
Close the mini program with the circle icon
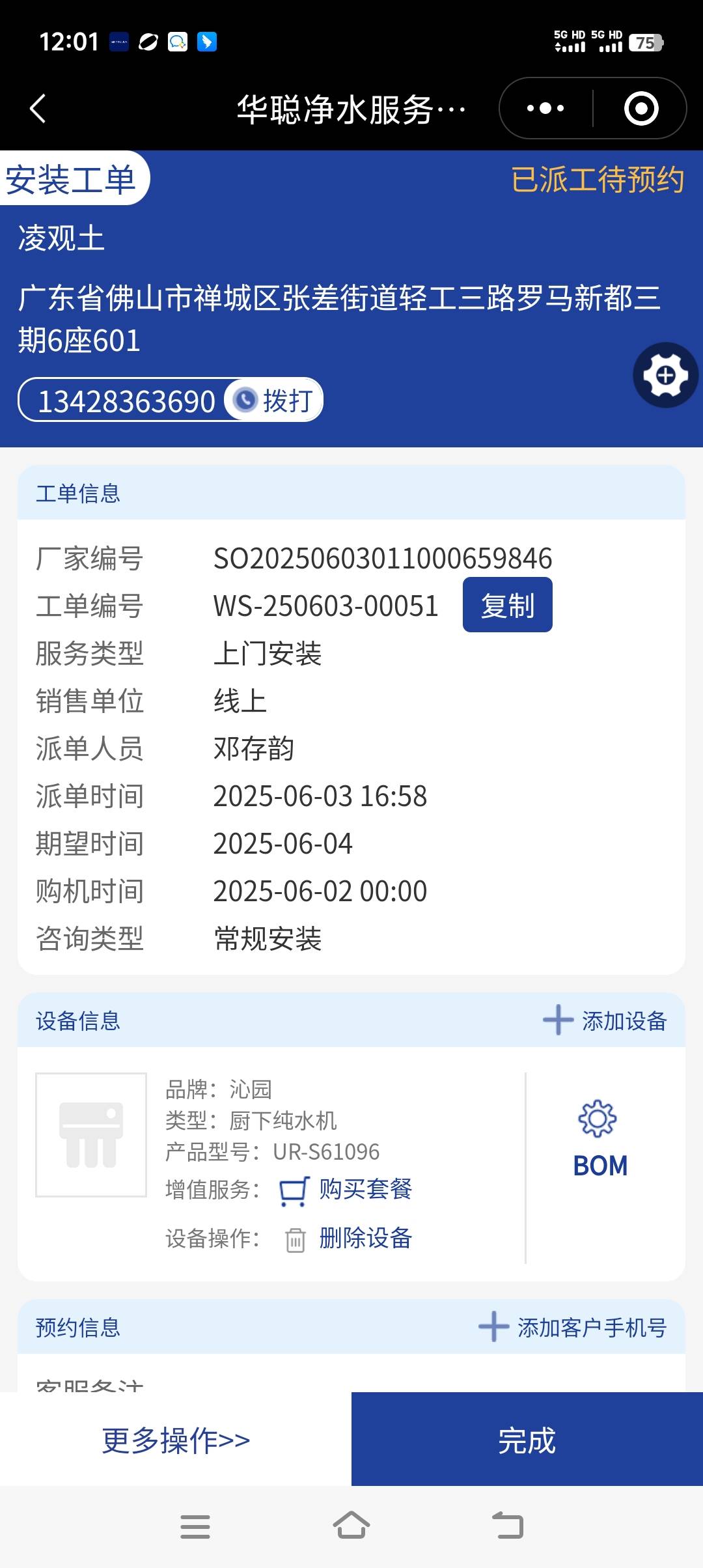[641, 108]
